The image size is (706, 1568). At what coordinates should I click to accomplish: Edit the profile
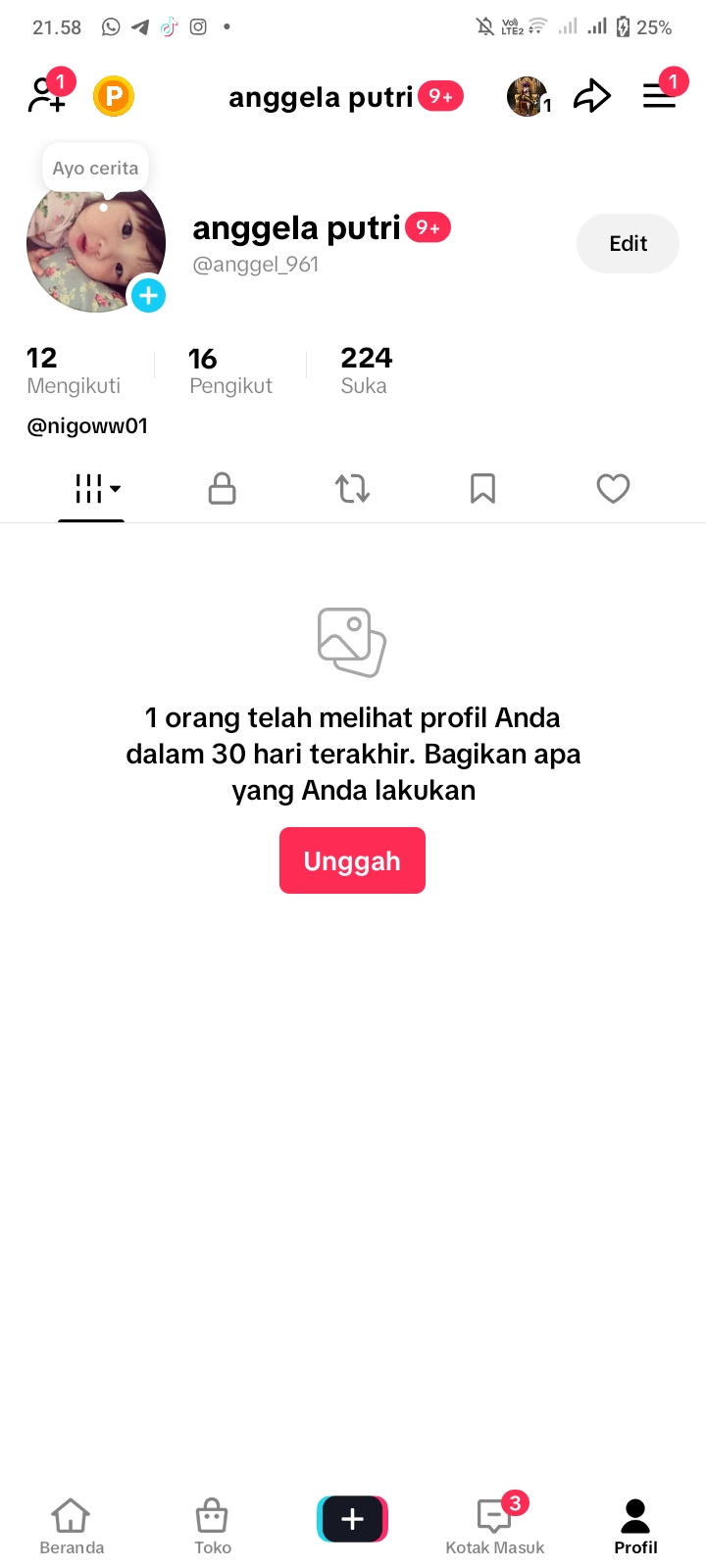click(628, 244)
